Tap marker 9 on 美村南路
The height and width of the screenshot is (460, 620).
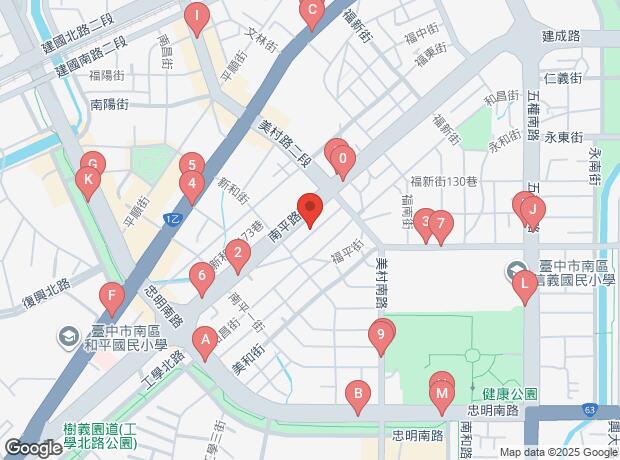pos(379,335)
